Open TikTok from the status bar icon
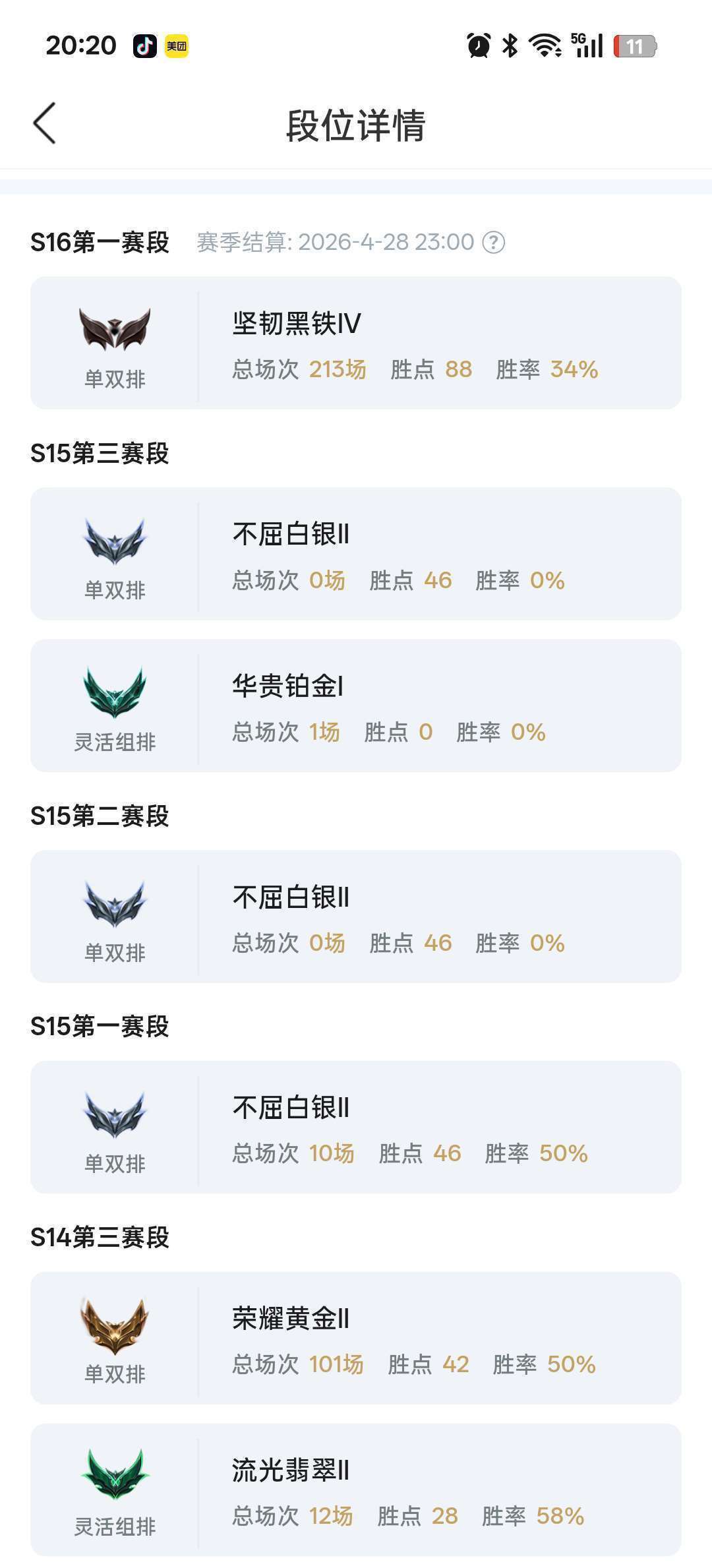 [146, 45]
